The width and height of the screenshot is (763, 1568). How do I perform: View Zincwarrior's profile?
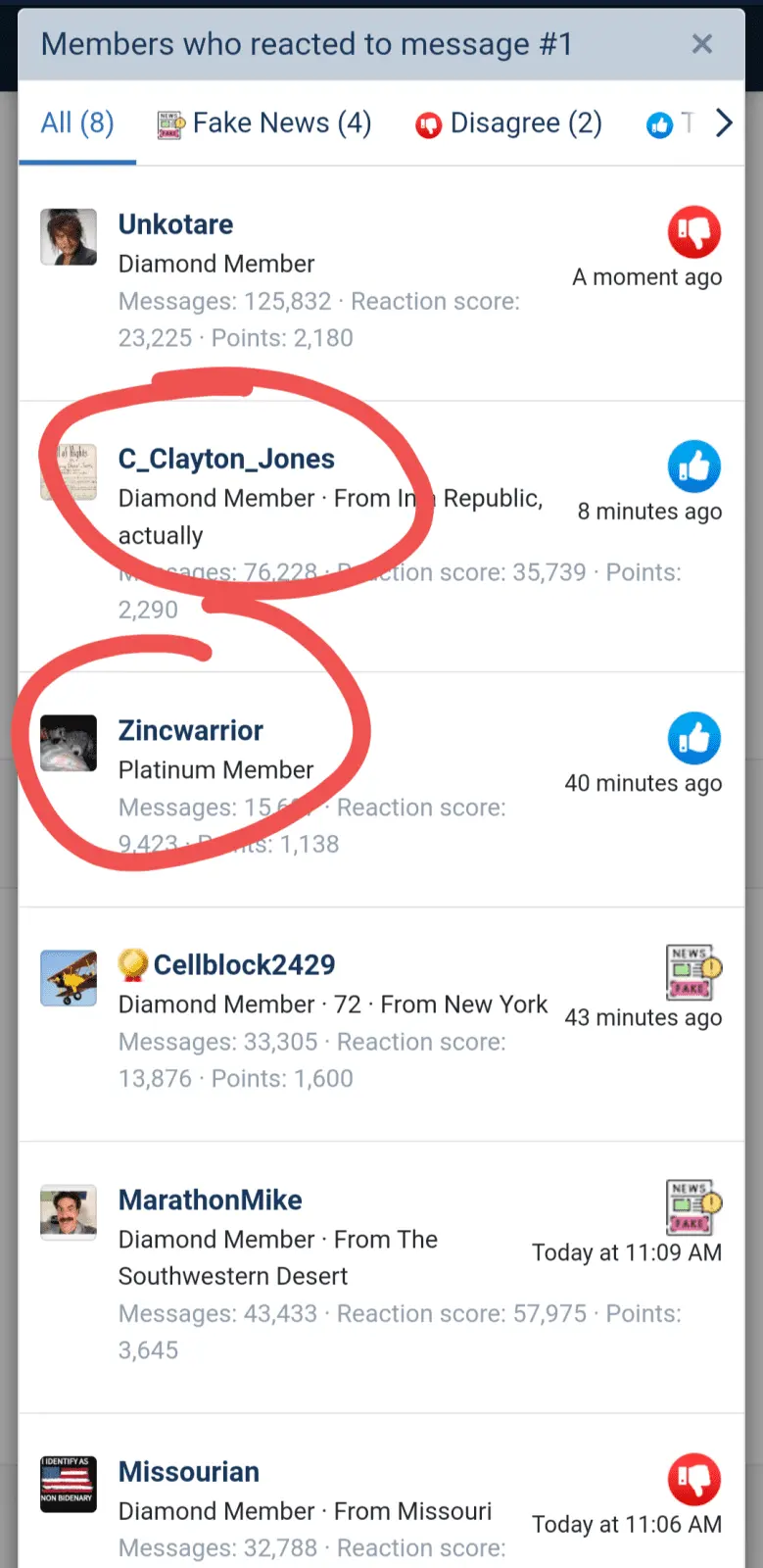click(190, 730)
